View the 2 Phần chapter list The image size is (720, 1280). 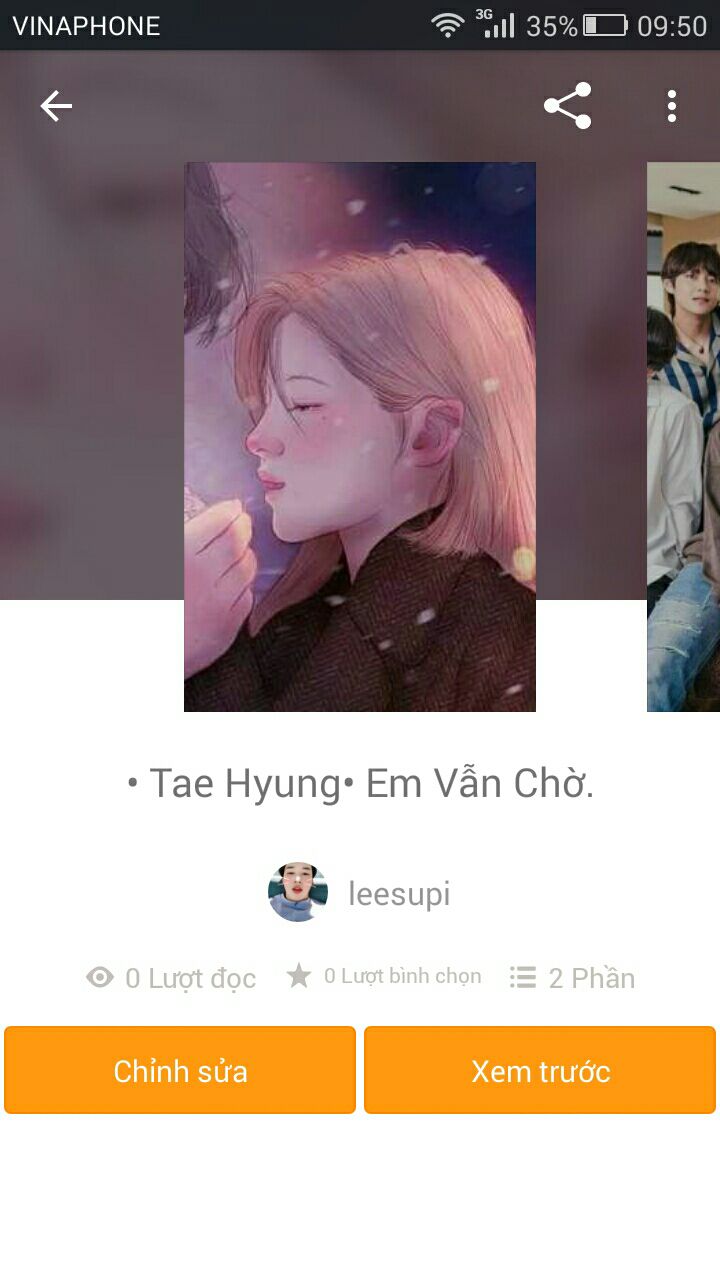point(572,977)
